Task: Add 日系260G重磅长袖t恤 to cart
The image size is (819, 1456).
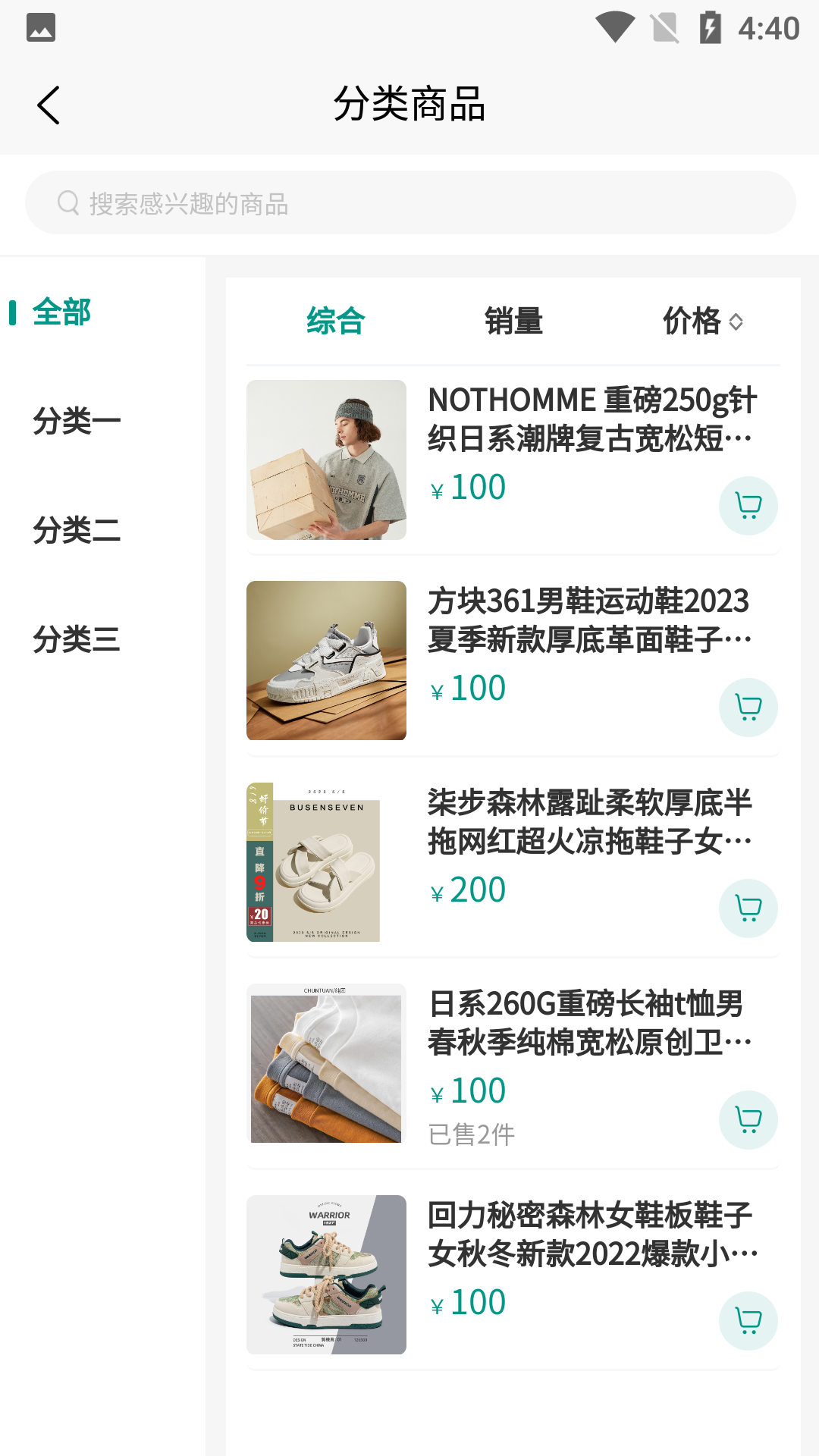Action: pyautogui.click(x=748, y=1120)
